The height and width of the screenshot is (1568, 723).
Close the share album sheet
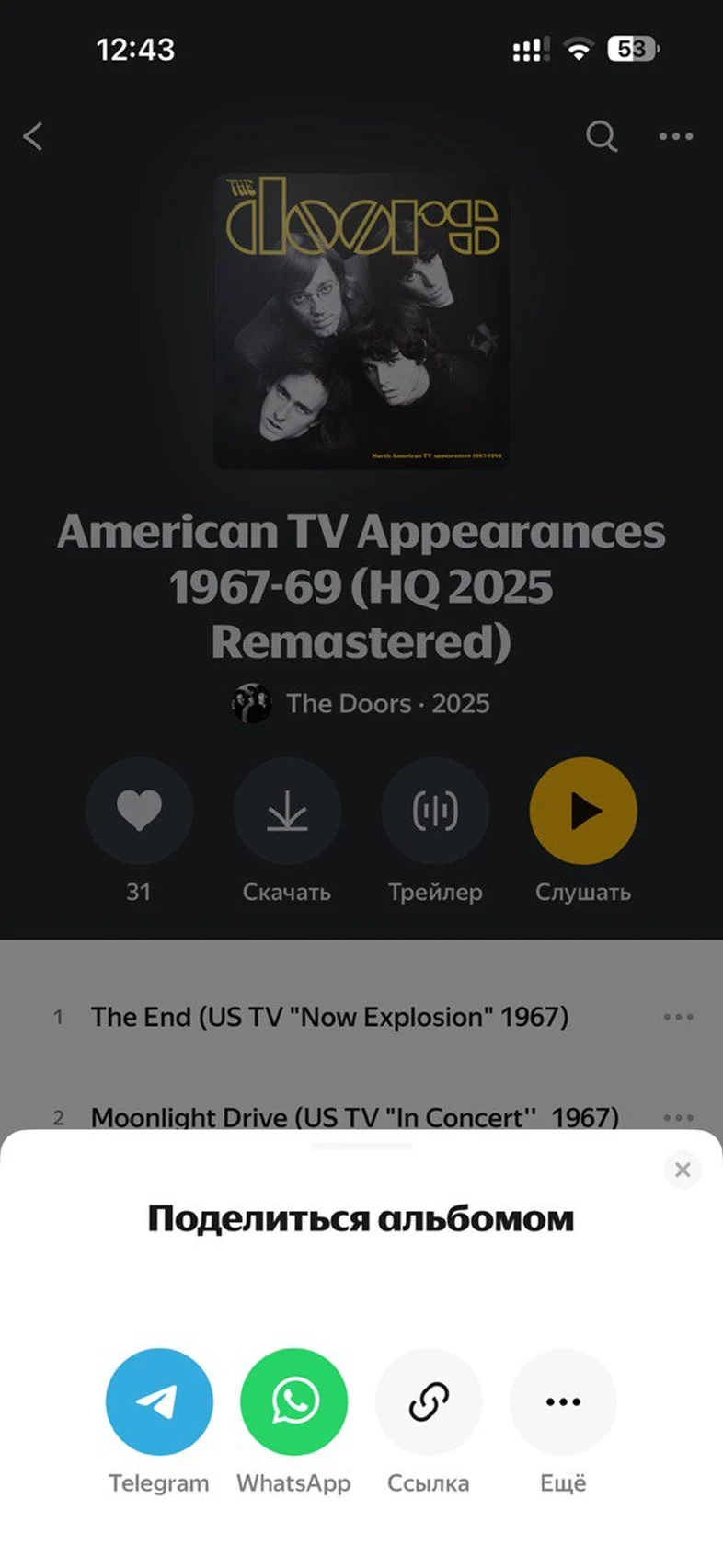point(683,1170)
